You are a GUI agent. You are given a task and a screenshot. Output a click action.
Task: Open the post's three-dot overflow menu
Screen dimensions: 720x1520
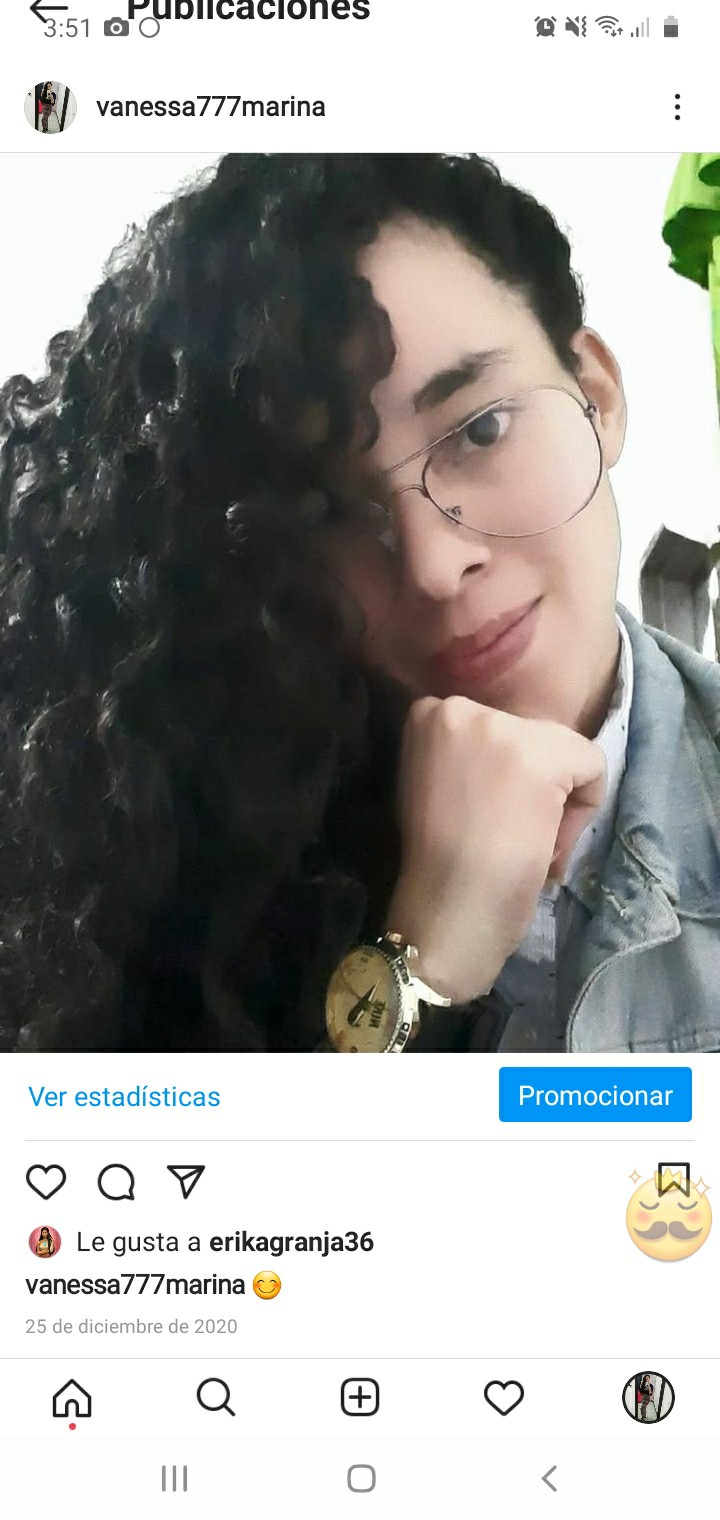(x=677, y=107)
